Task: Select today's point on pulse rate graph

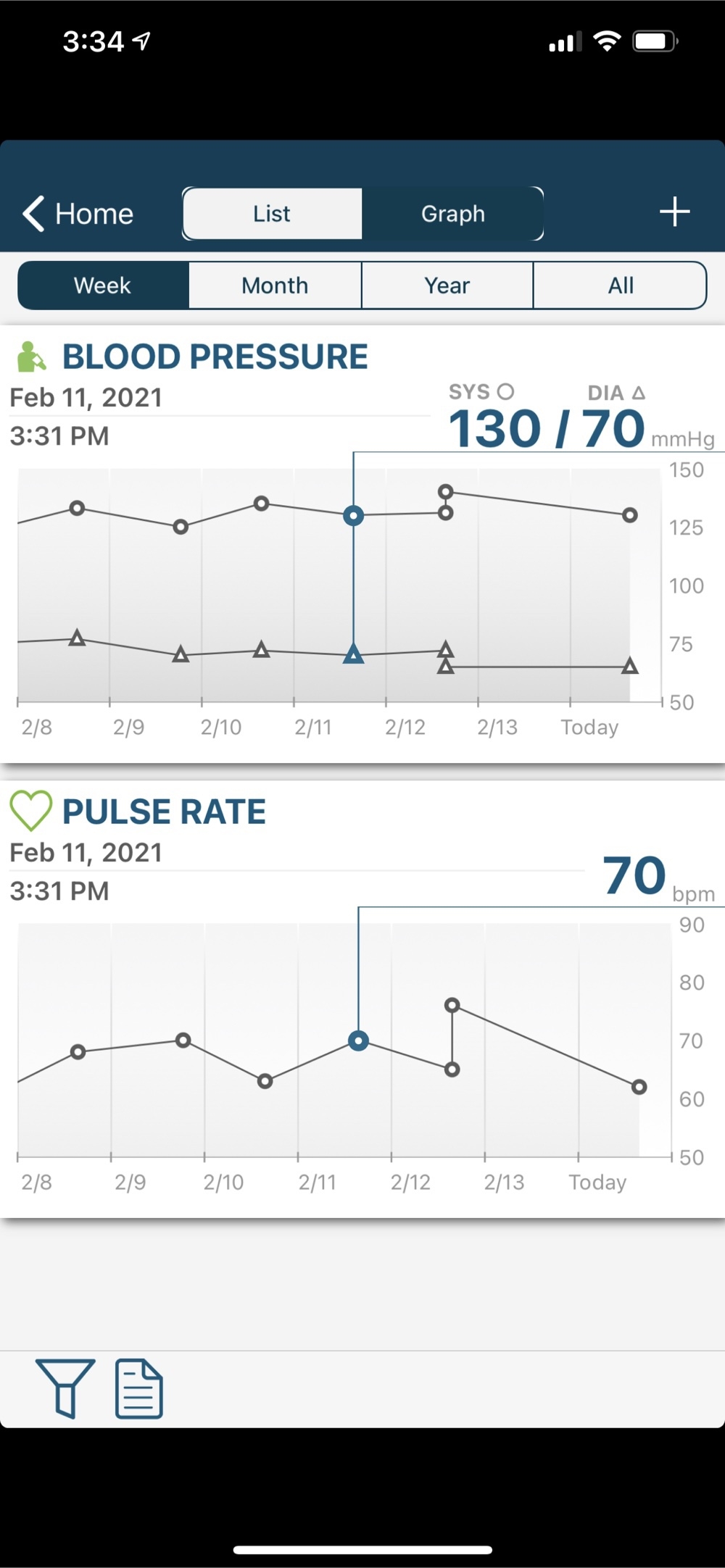Action: pos(639,1087)
